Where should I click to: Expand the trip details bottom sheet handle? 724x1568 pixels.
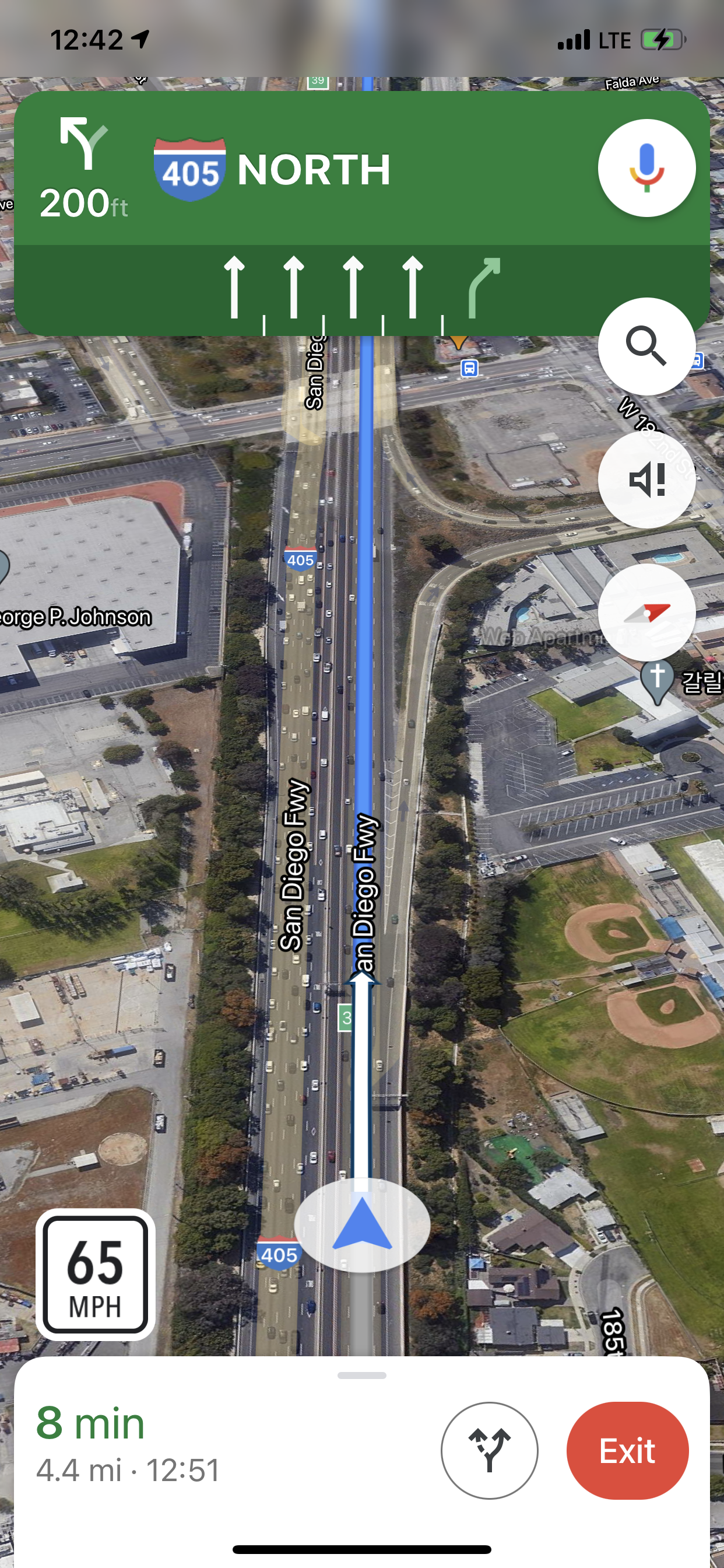362,1375
